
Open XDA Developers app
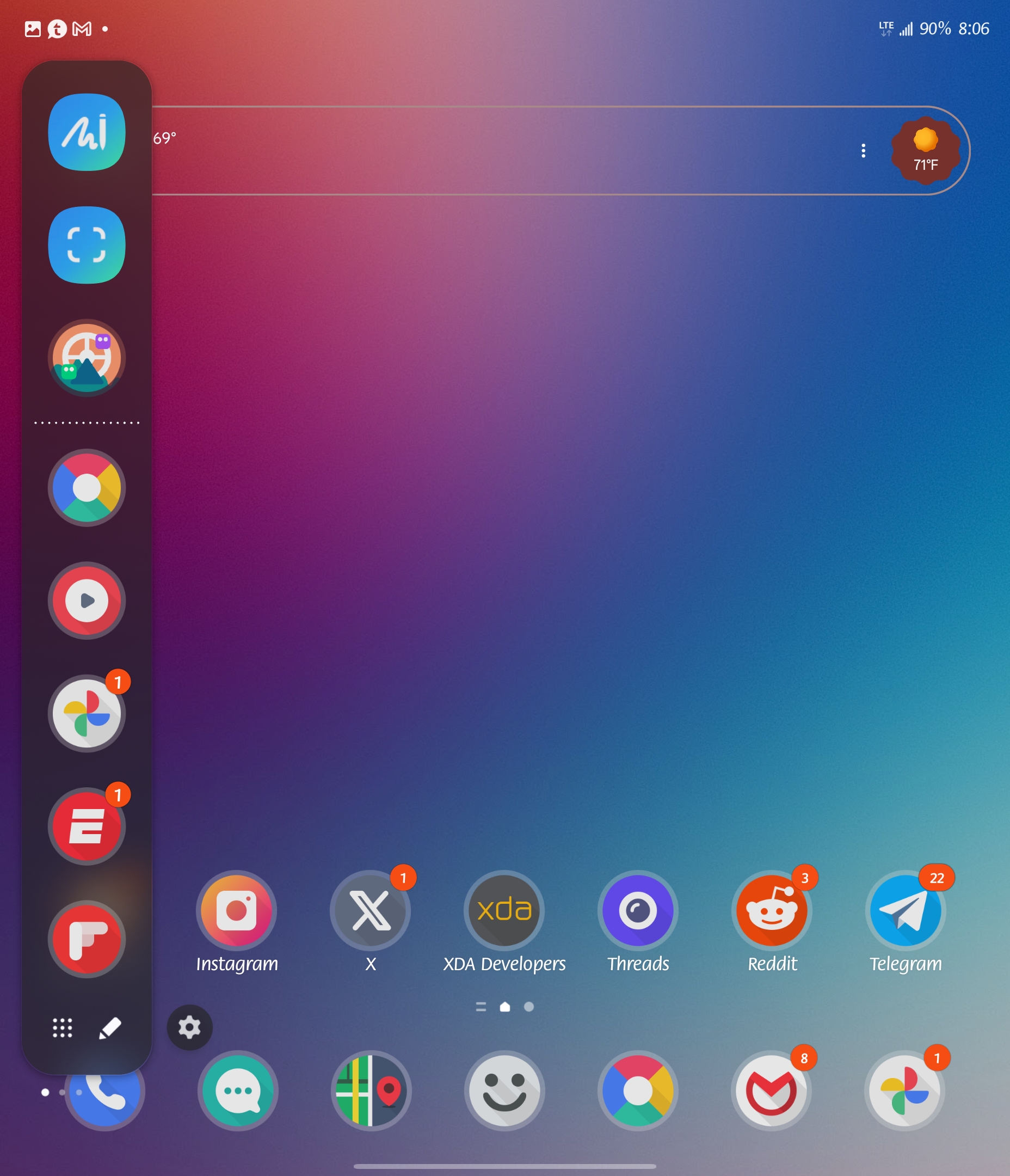coord(504,910)
